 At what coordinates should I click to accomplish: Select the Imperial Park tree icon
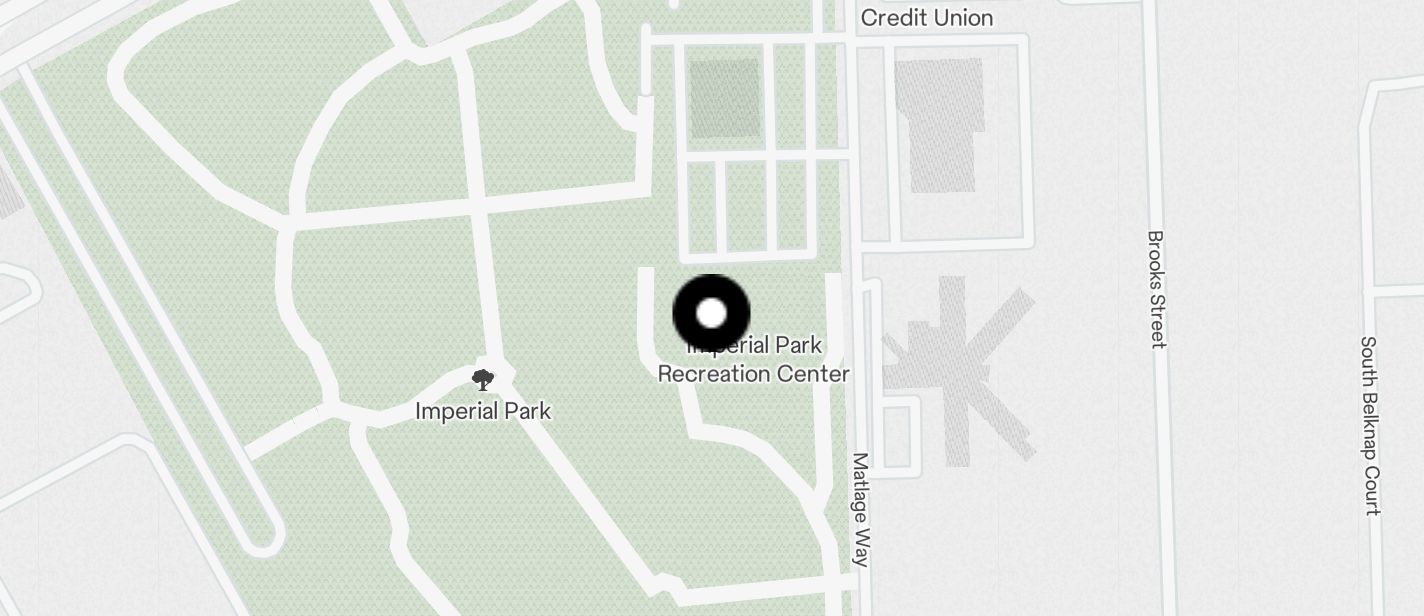click(483, 380)
